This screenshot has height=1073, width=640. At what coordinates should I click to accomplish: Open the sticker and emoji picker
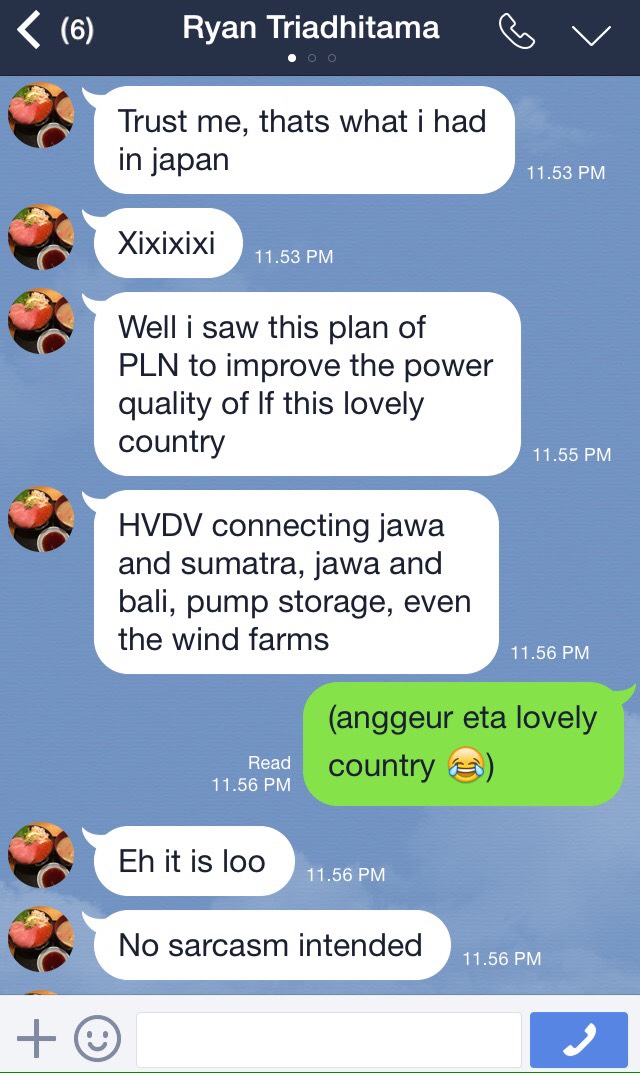(97, 1039)
